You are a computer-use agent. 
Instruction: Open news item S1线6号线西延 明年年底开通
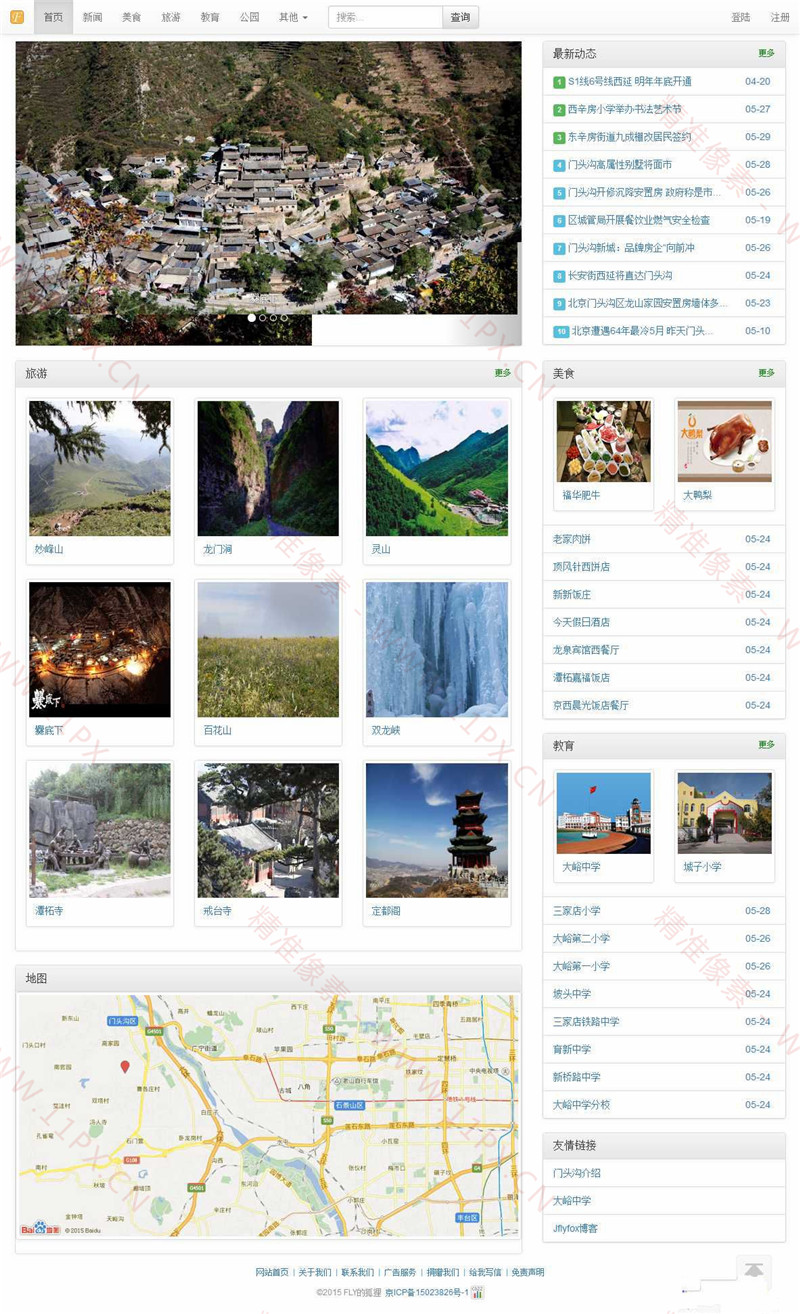point(630,82)
